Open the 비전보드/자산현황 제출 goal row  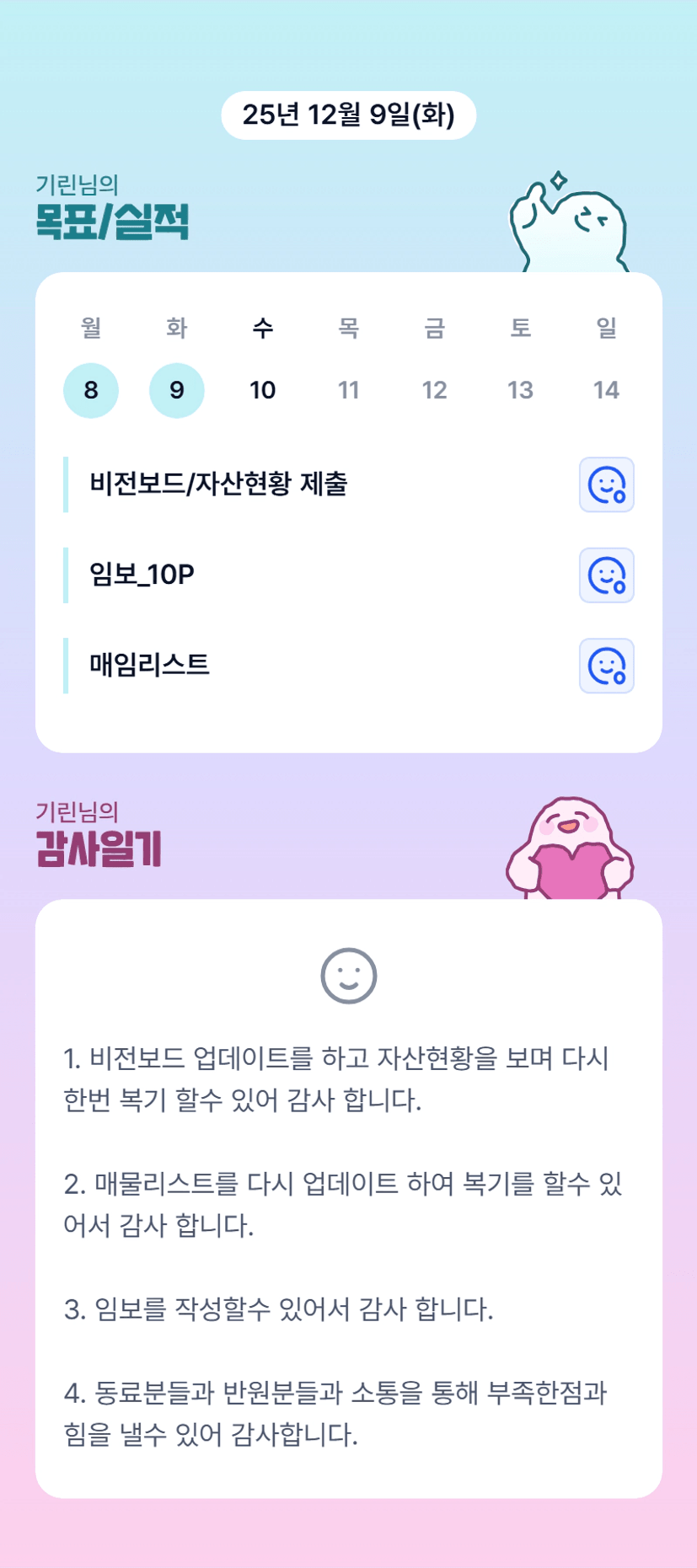pyautogui.click(x=319, y=484)
